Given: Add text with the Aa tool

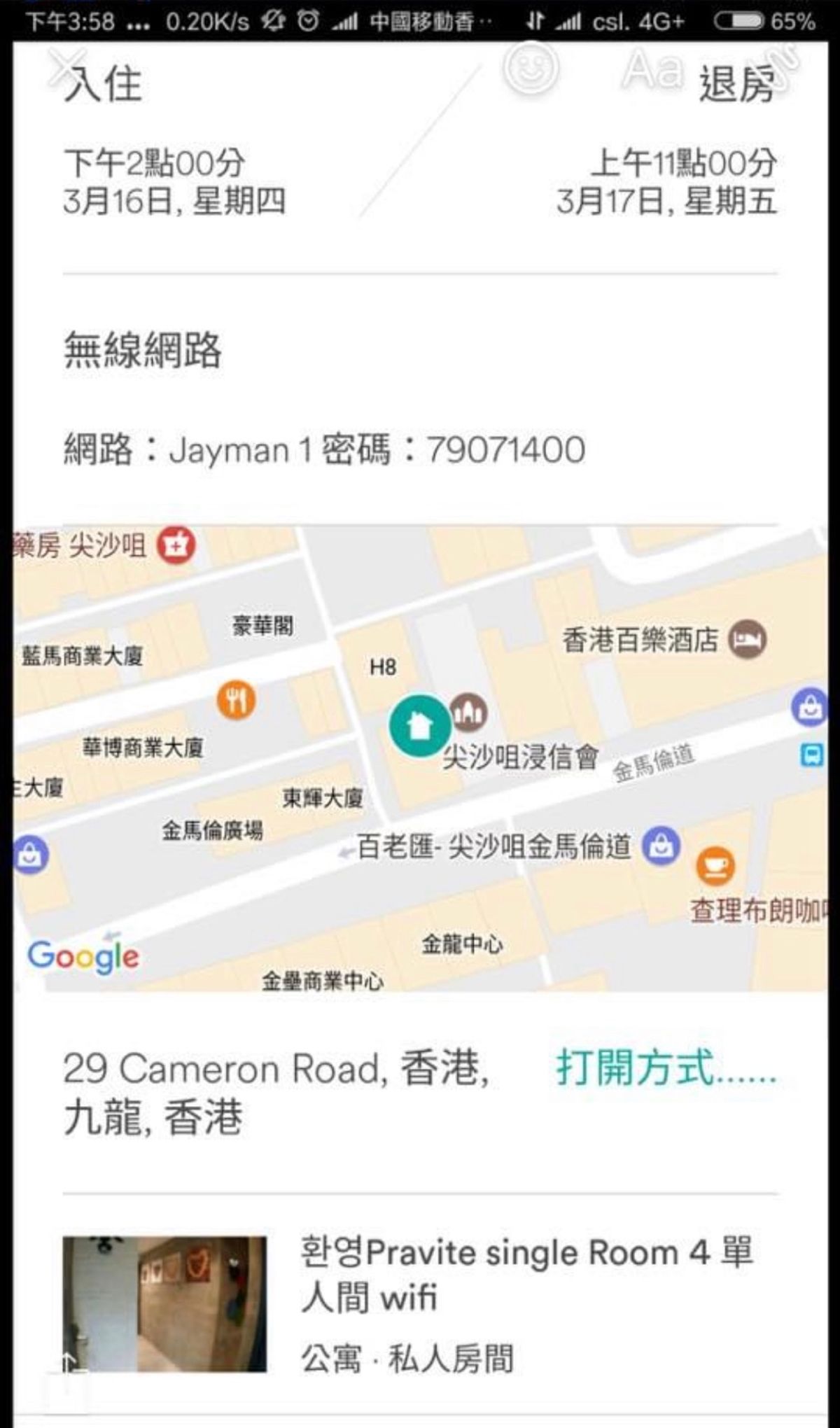Looking at the screenshot, I should (x=651, y=69).
